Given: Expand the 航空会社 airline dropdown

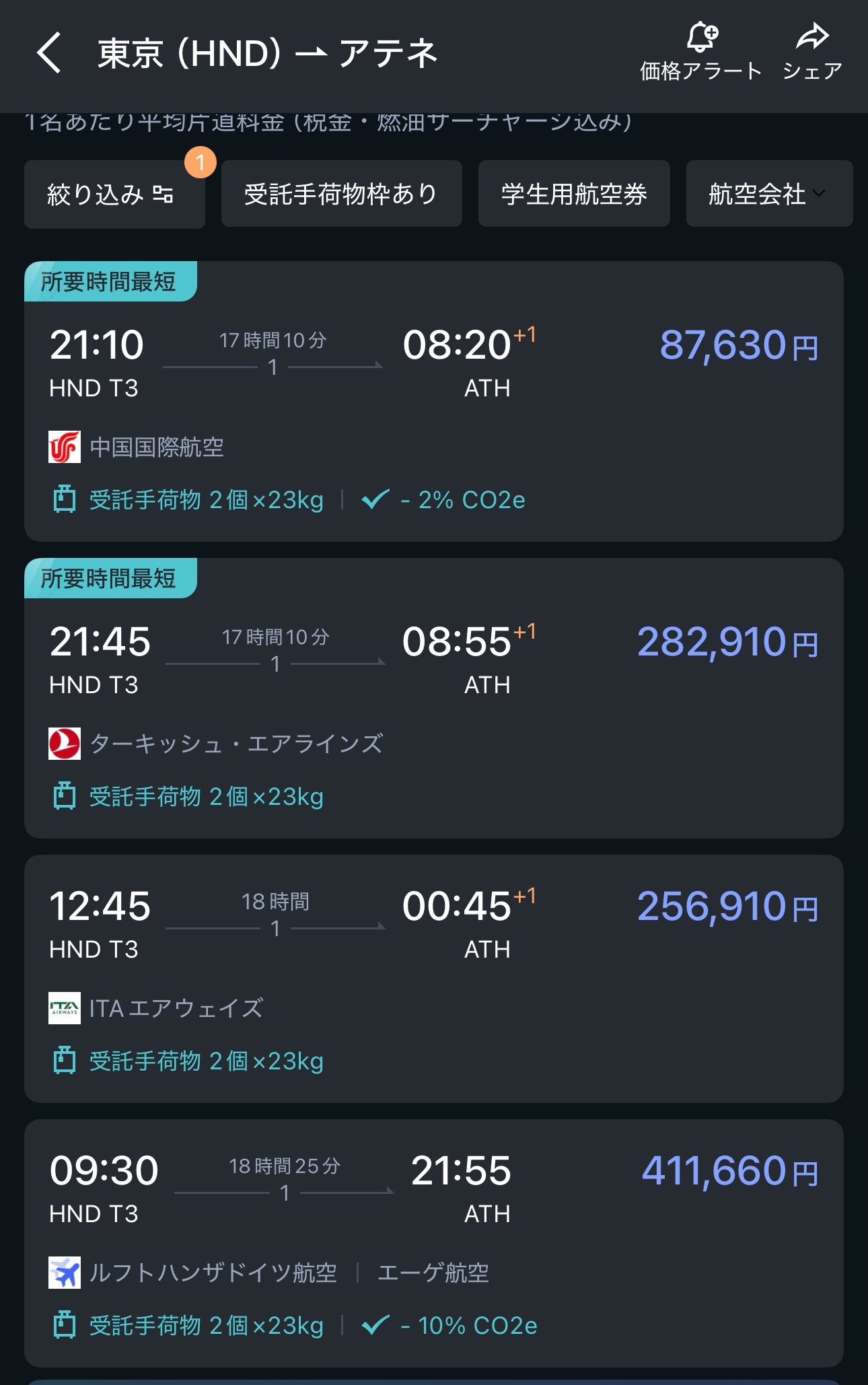Looking at the screenshot, I should (x=768, y=194).
